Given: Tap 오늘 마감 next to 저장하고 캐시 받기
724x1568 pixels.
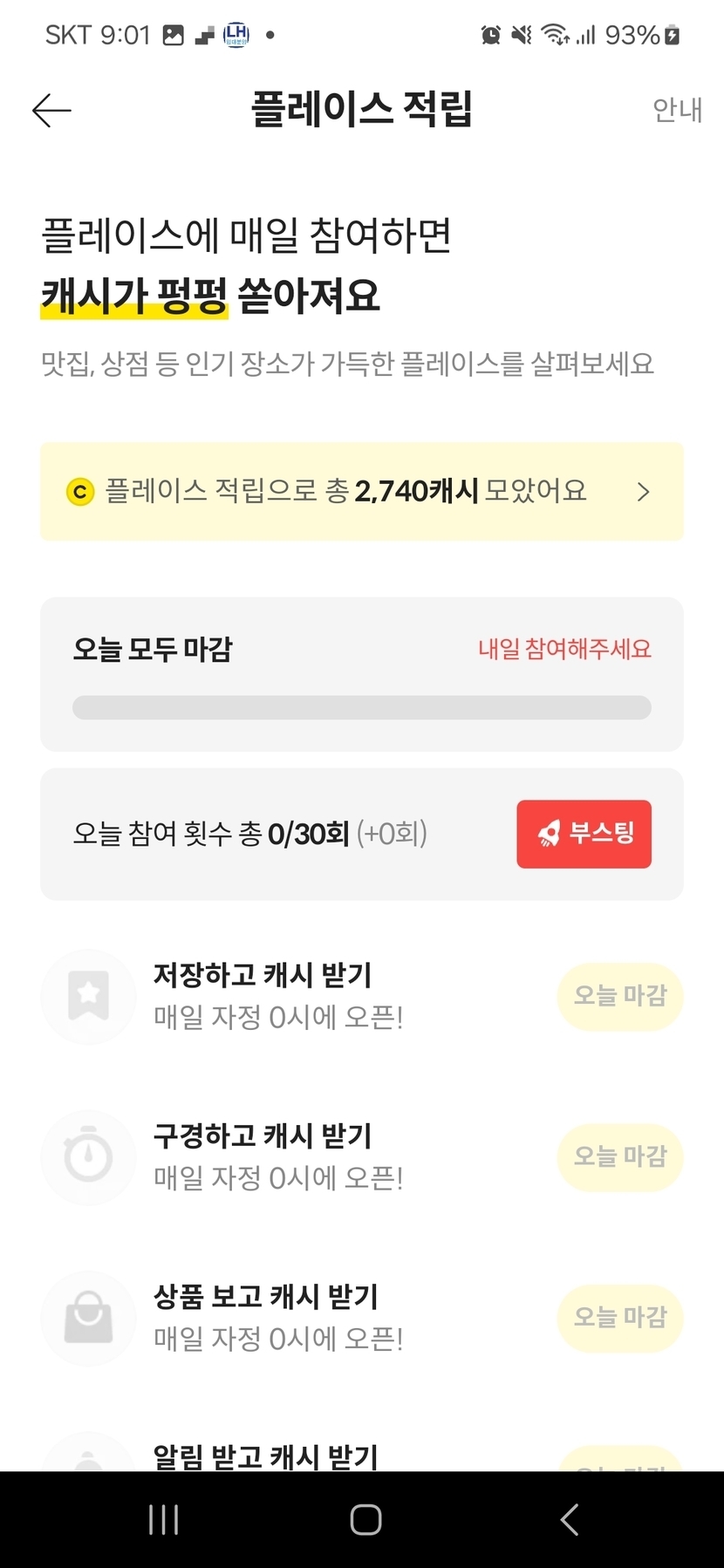Looking at the screenshot, I should coord(619,996).
